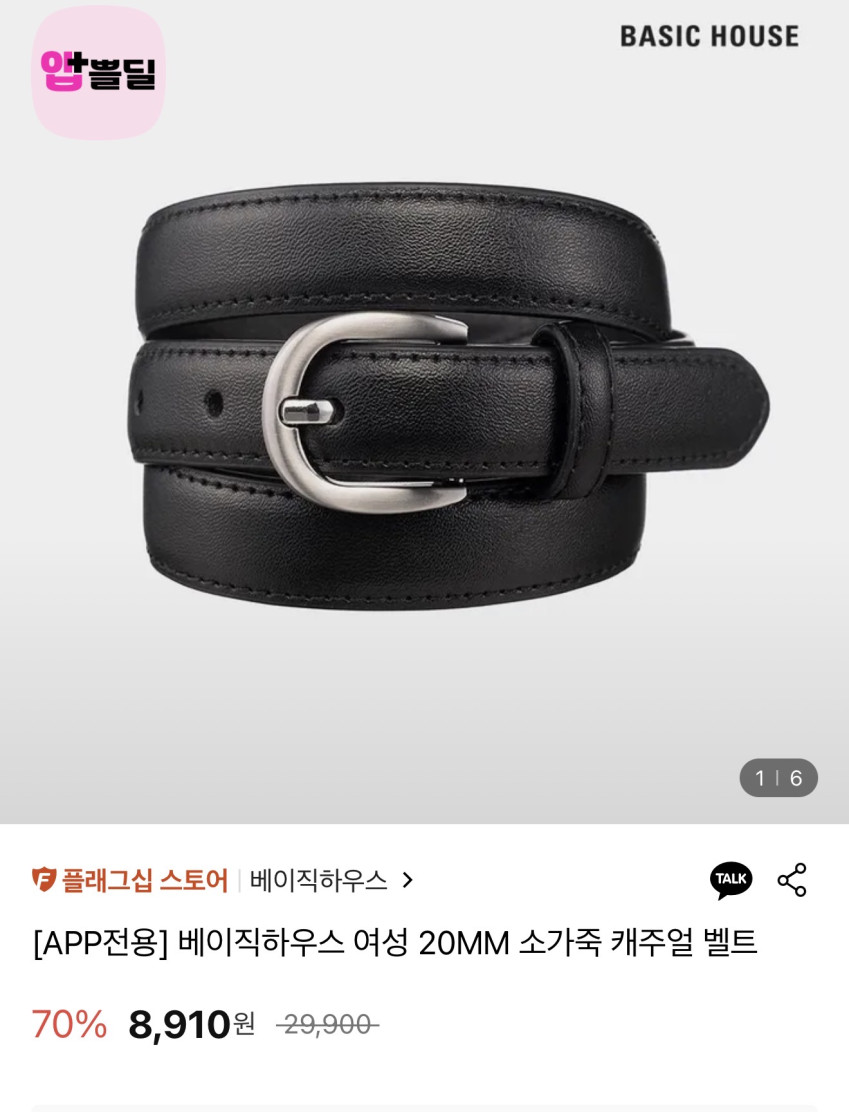Open the 베이직하우스 brand store link
This screenshot has height=1112, width=849.
point(331,880)
